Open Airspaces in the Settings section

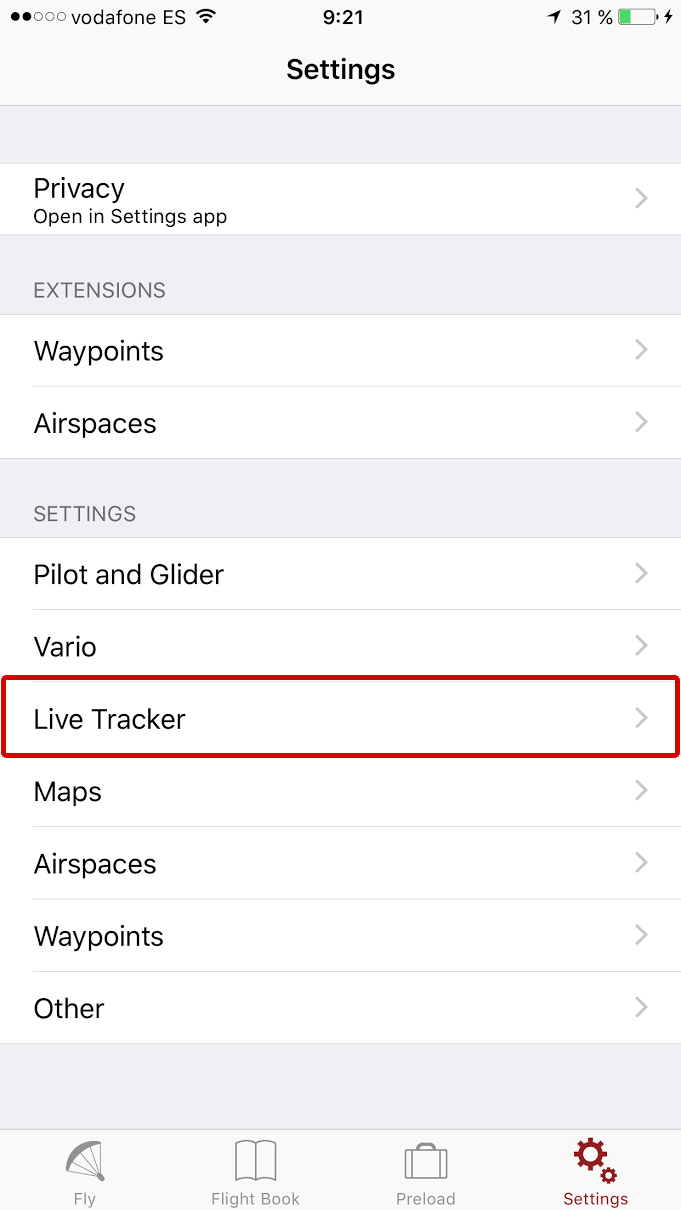pyautogui.click(x=340, y=863)
